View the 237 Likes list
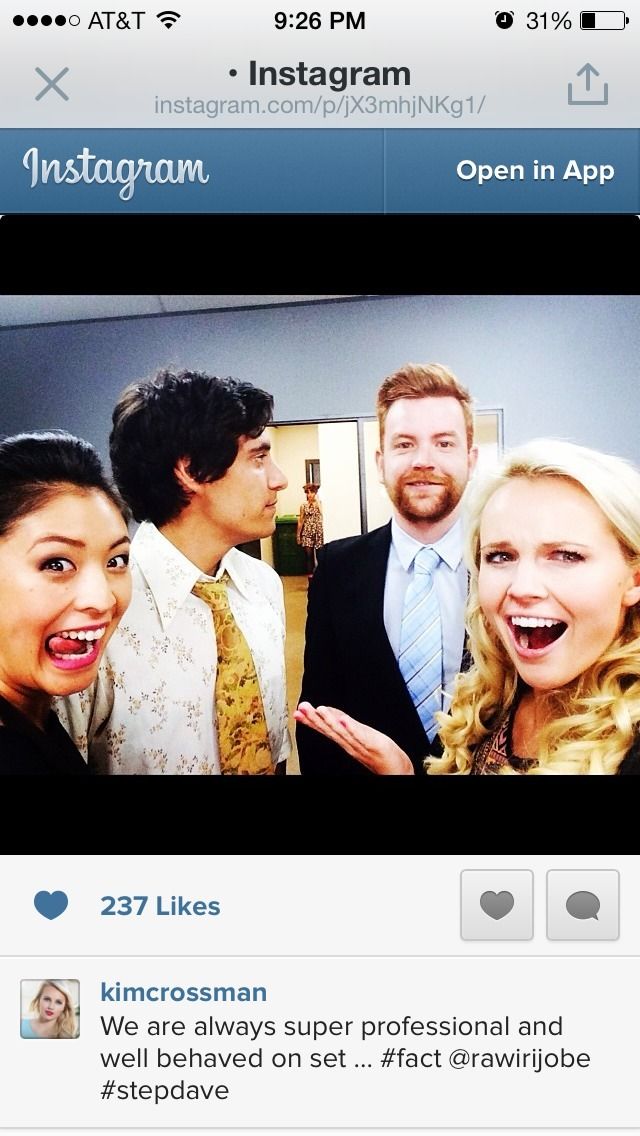The width and height of the screenshot is (640, 1136). 160,906
